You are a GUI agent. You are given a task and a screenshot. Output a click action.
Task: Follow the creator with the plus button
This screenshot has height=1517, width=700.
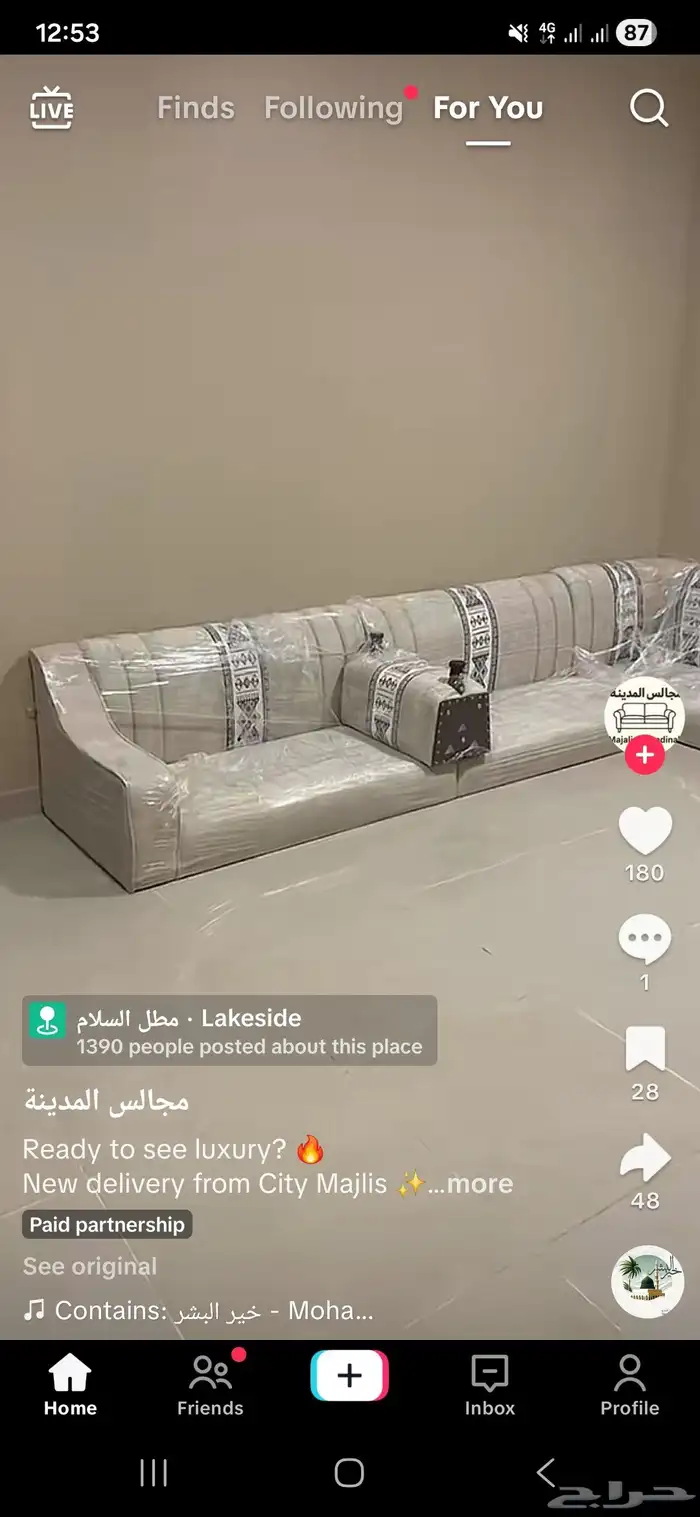pyautogui.click(x=645, y=755)
